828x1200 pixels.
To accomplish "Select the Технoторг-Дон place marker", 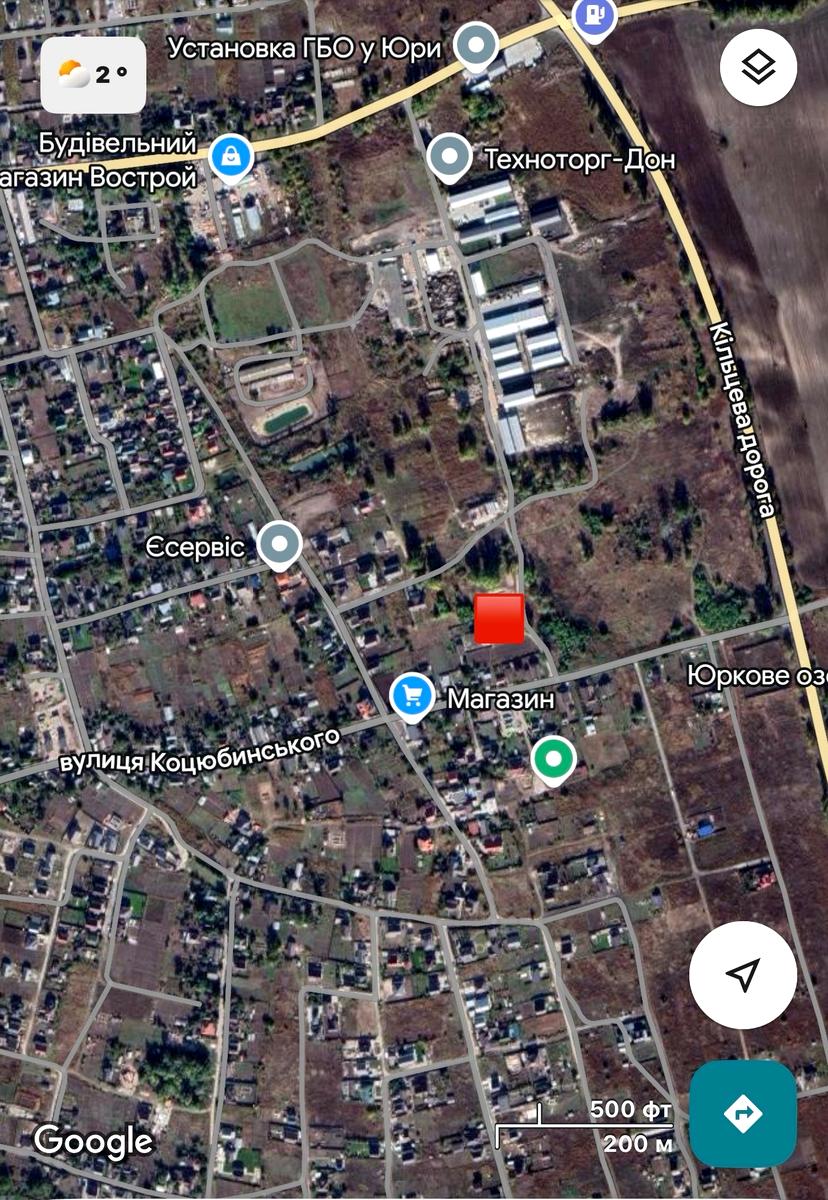I will pyautogui.click(x=450, y=157).
